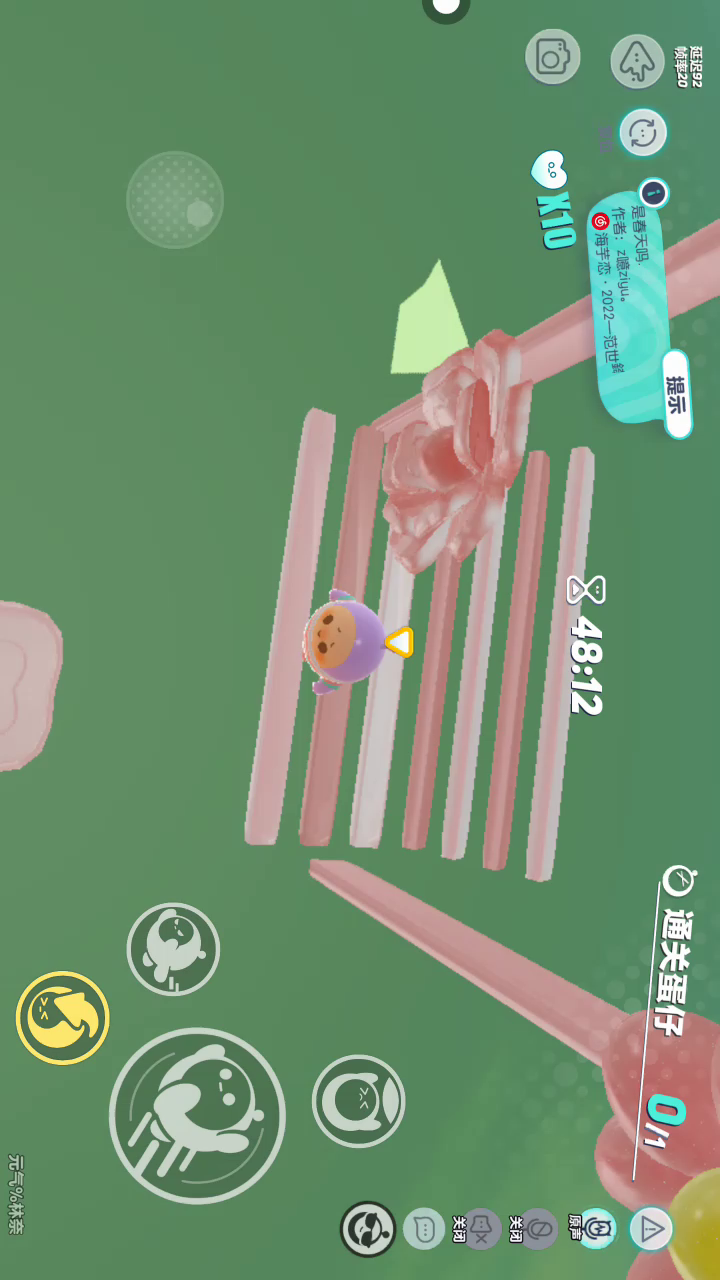
Task: Open the screenshot camera
Action: coord(552,57)
